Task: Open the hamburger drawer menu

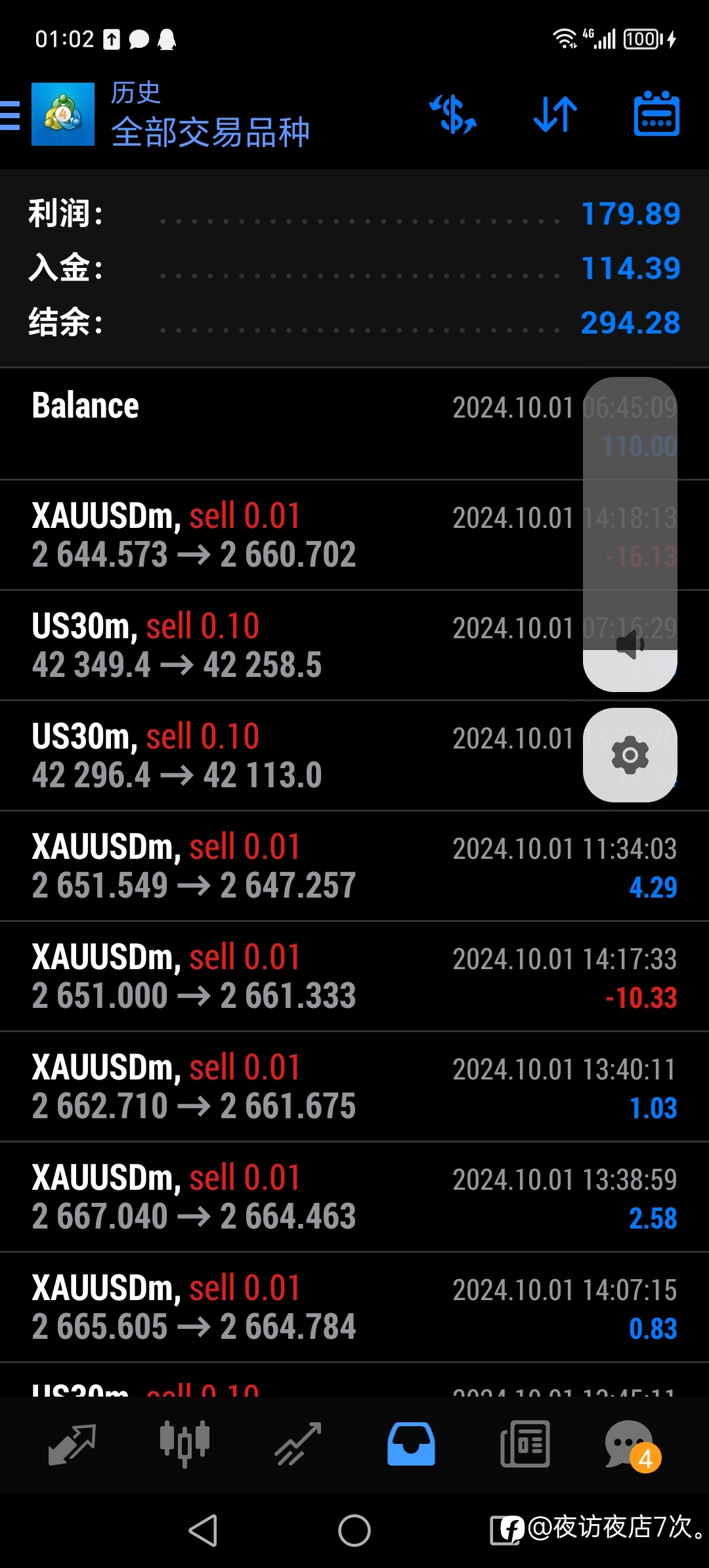Action: [x=10, y=116]
